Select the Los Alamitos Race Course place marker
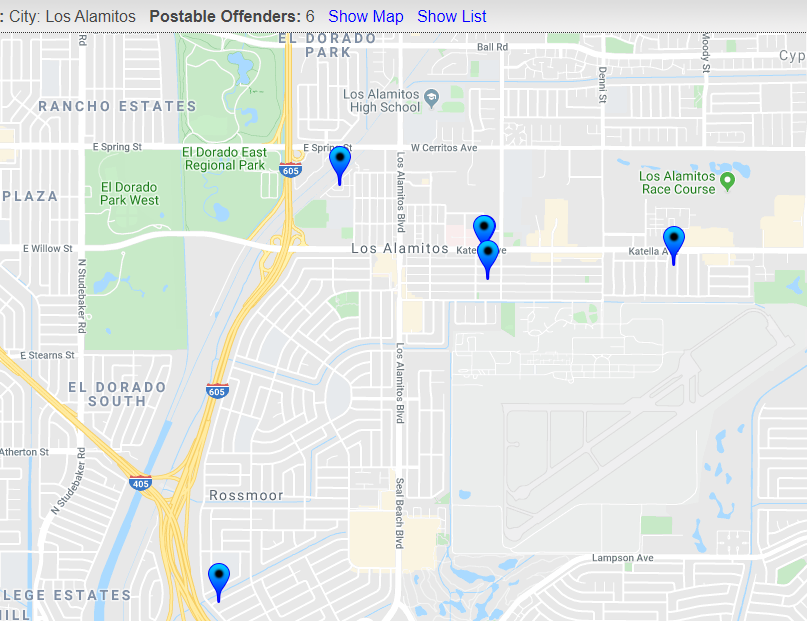This screenshot has height=621, width=807. tap(728, 181)
